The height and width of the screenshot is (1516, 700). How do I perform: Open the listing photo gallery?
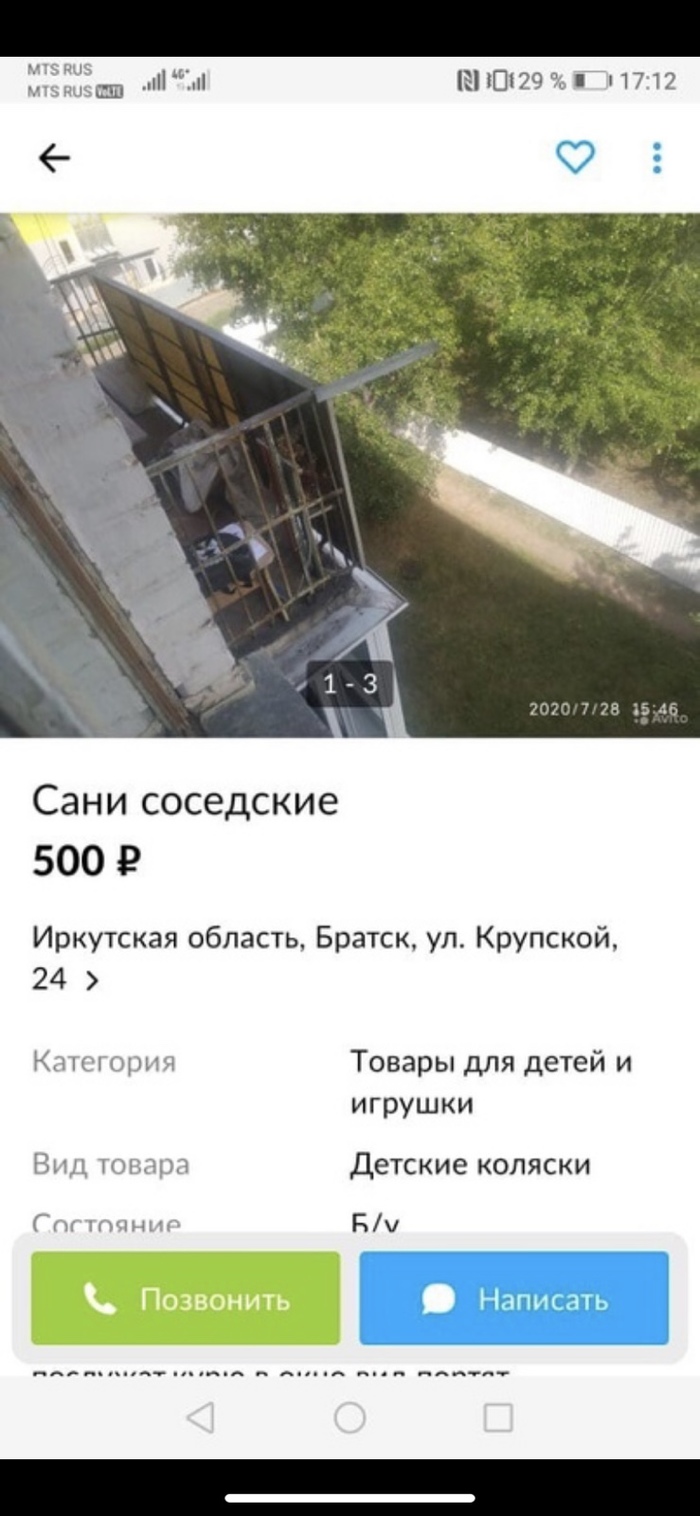point(350,475)
